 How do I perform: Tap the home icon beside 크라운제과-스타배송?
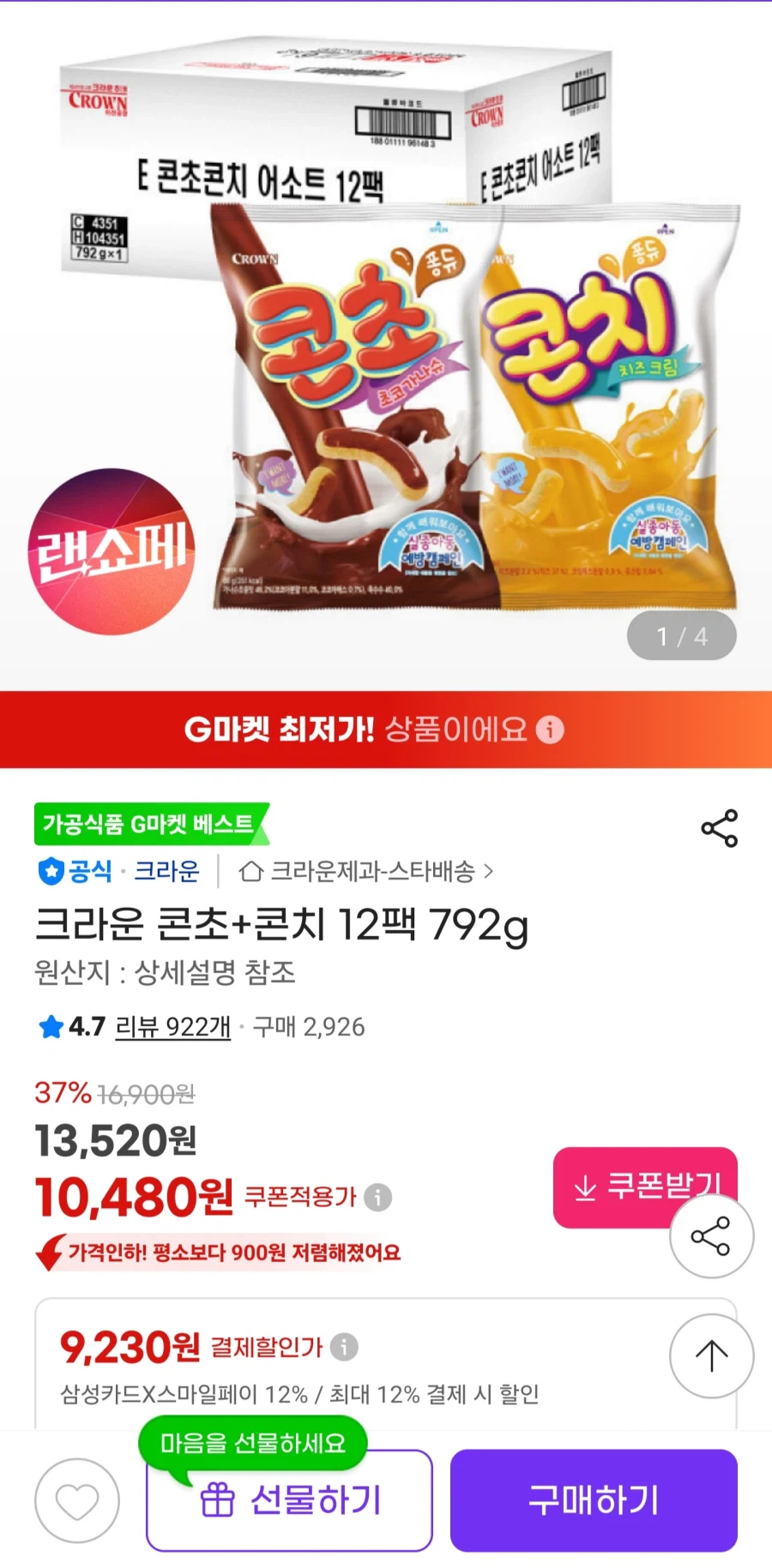[250, 872]
